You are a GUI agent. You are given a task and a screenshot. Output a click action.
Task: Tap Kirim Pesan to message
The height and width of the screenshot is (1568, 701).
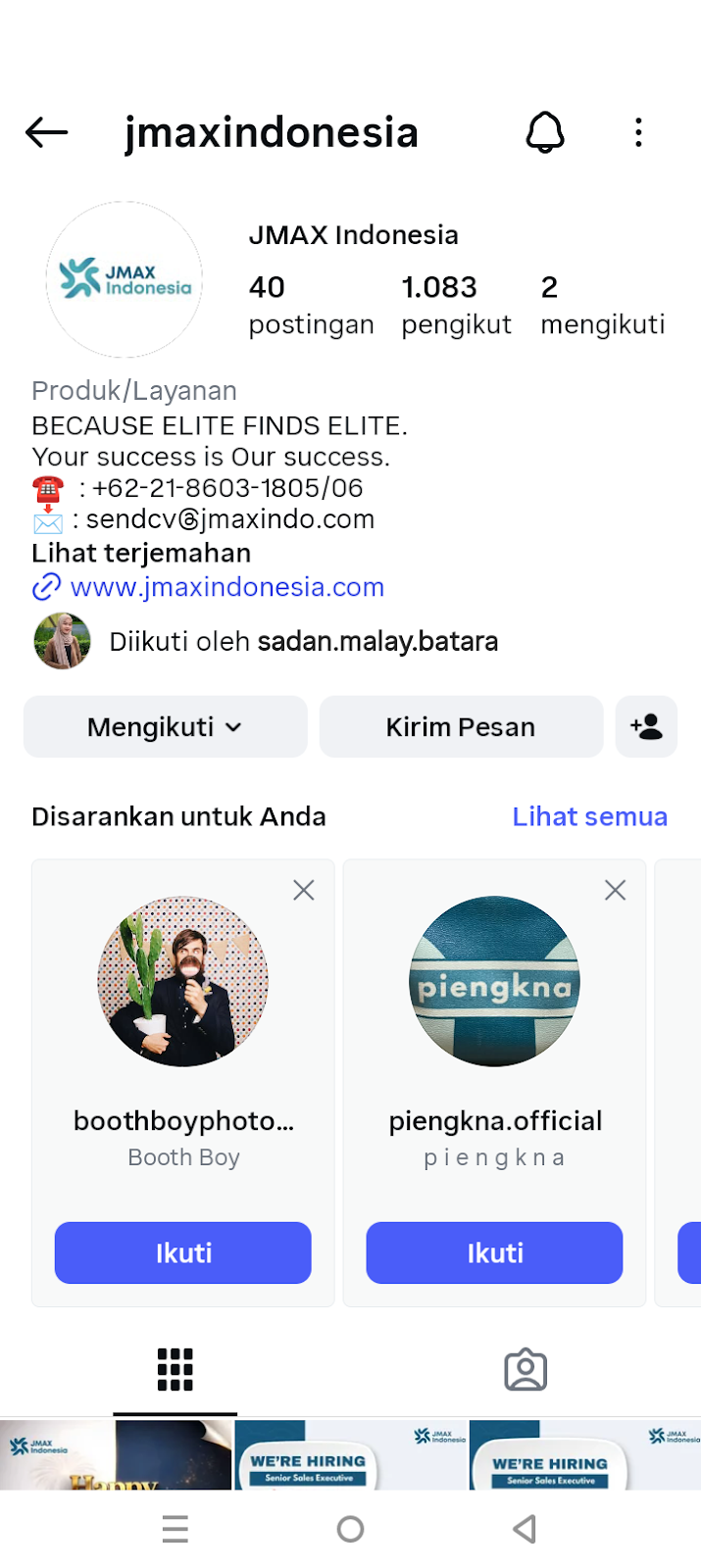pos(461,727)
